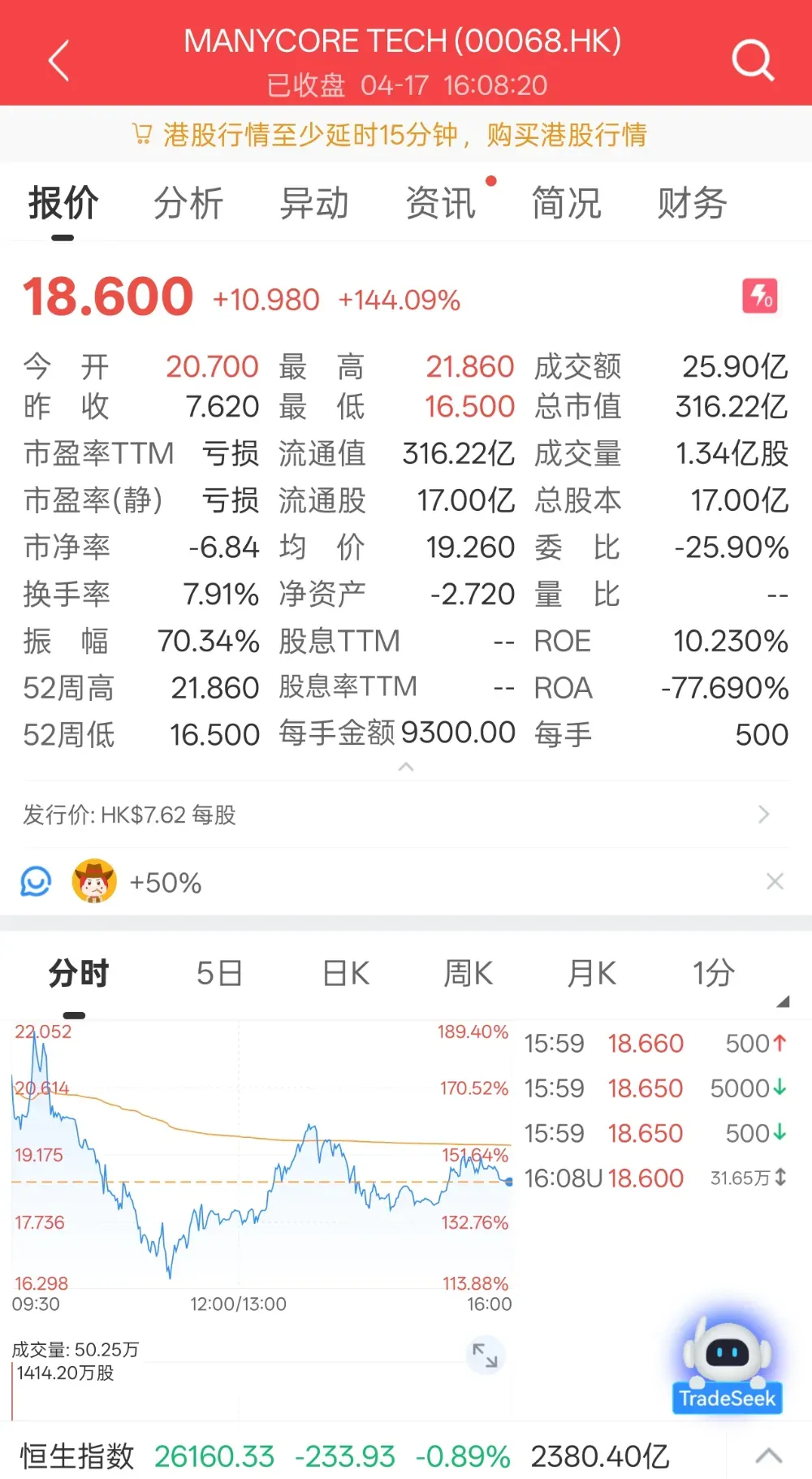The height and width of the screenshot is (1479, 812).
Task: Collapse the detailed quote statistics panel
Action: point(404,765)
